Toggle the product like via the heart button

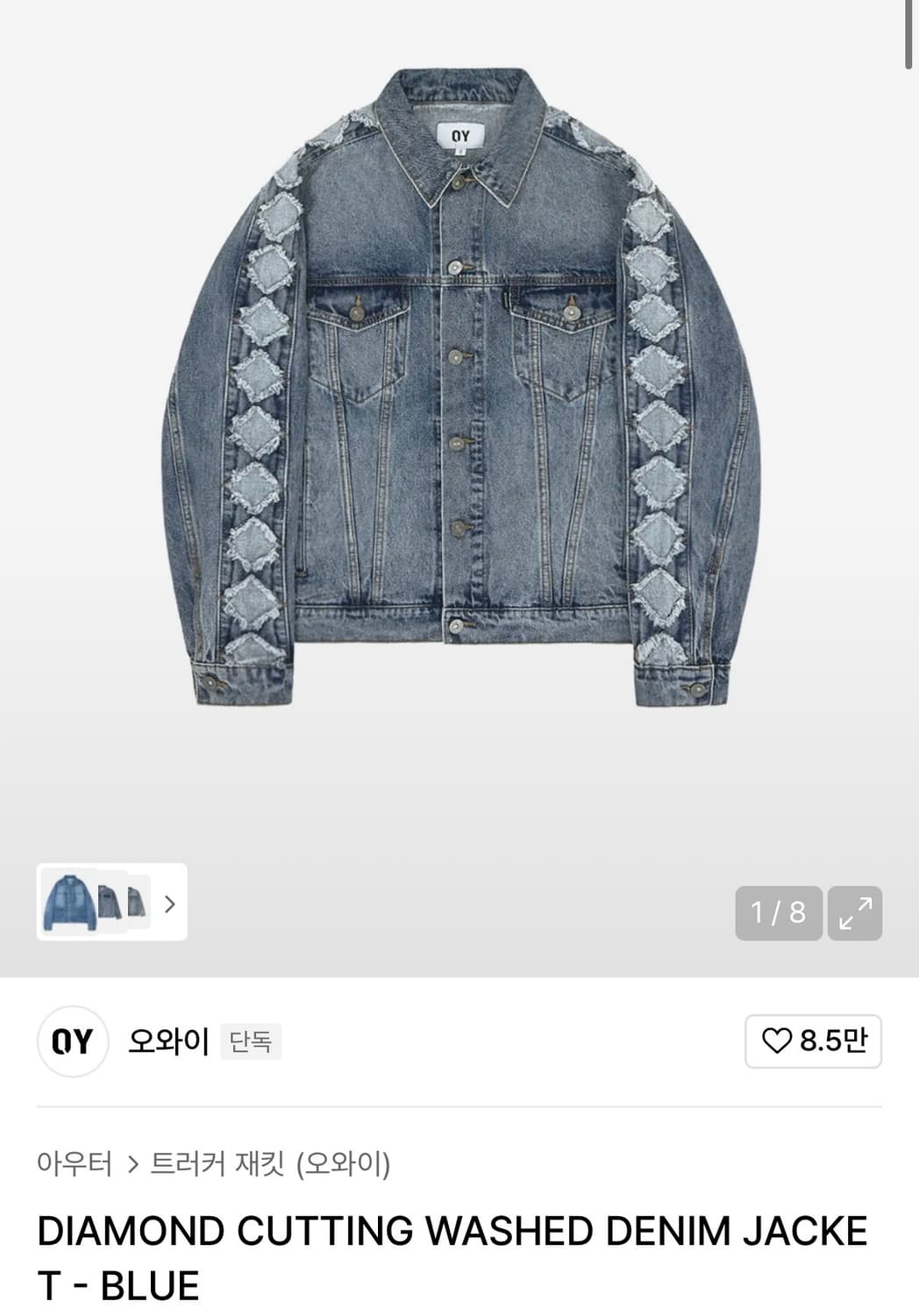pyautogui.click(x=812, y=1041)
